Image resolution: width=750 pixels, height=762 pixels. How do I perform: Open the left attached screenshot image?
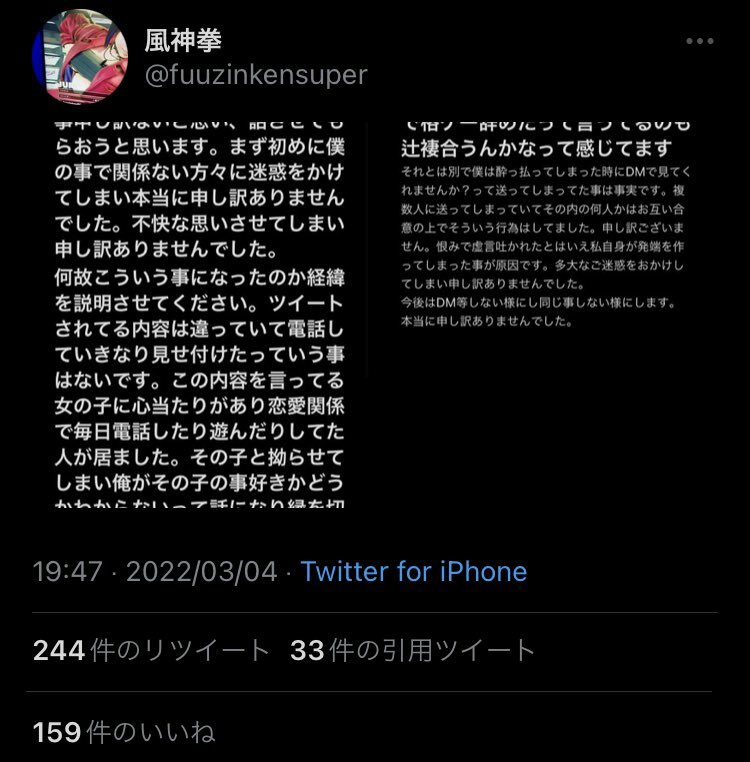click(x=200, y=314)
